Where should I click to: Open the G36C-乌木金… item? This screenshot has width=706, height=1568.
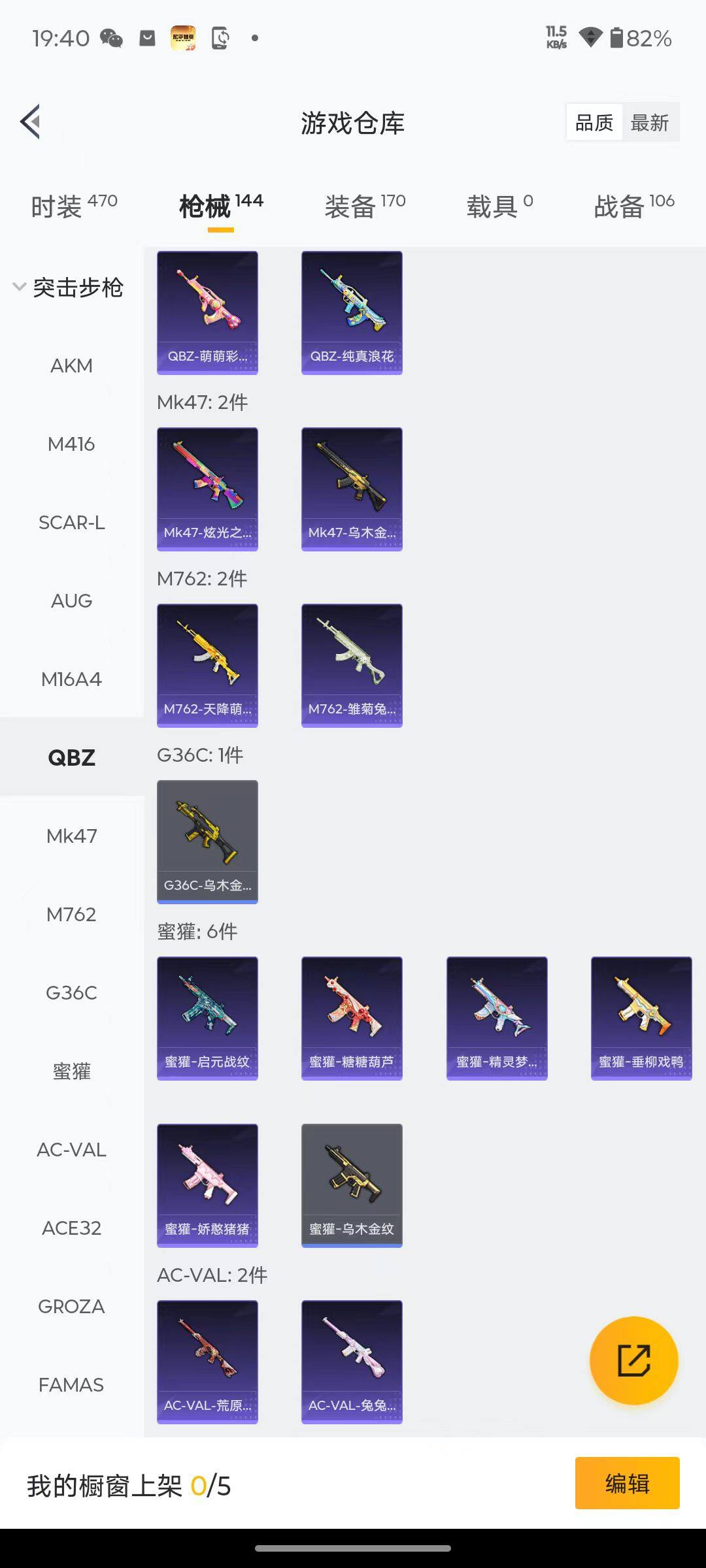(207, 842)
